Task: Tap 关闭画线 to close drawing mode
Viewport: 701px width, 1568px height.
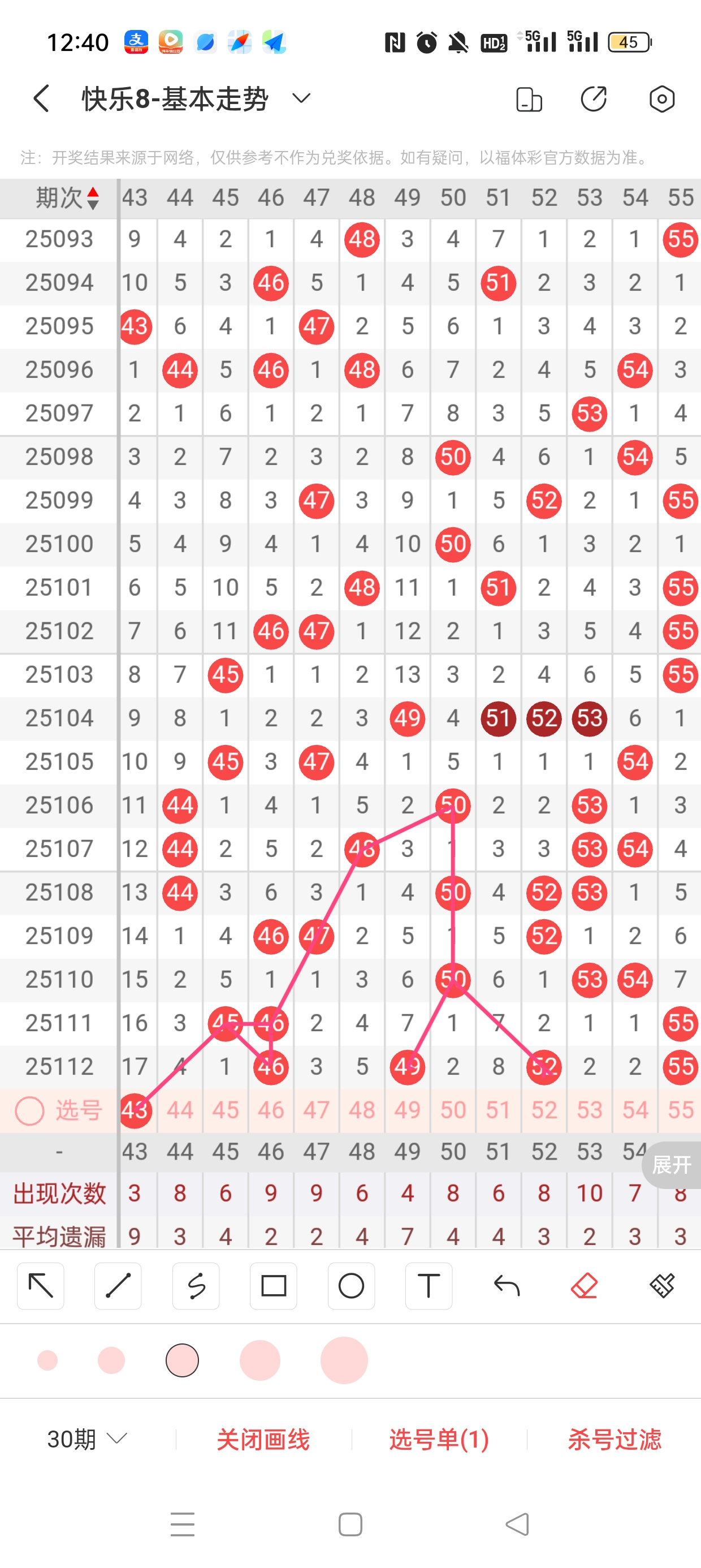Action: (x=263, y=1440)
